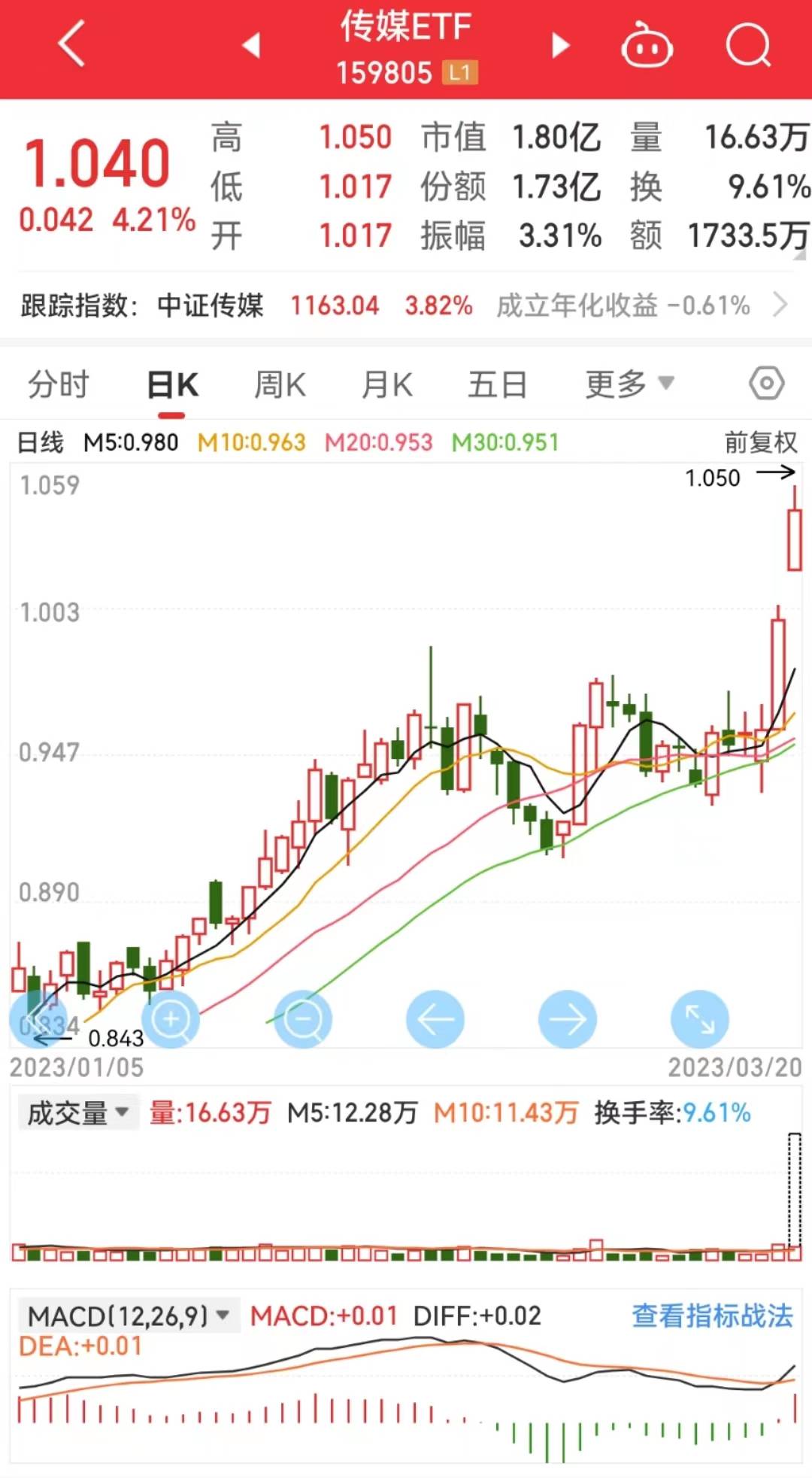The height and width of the screenshot is (1478, 812).
Task: View the 中证传媒 tracked index
Action: [x=211, y=305]
